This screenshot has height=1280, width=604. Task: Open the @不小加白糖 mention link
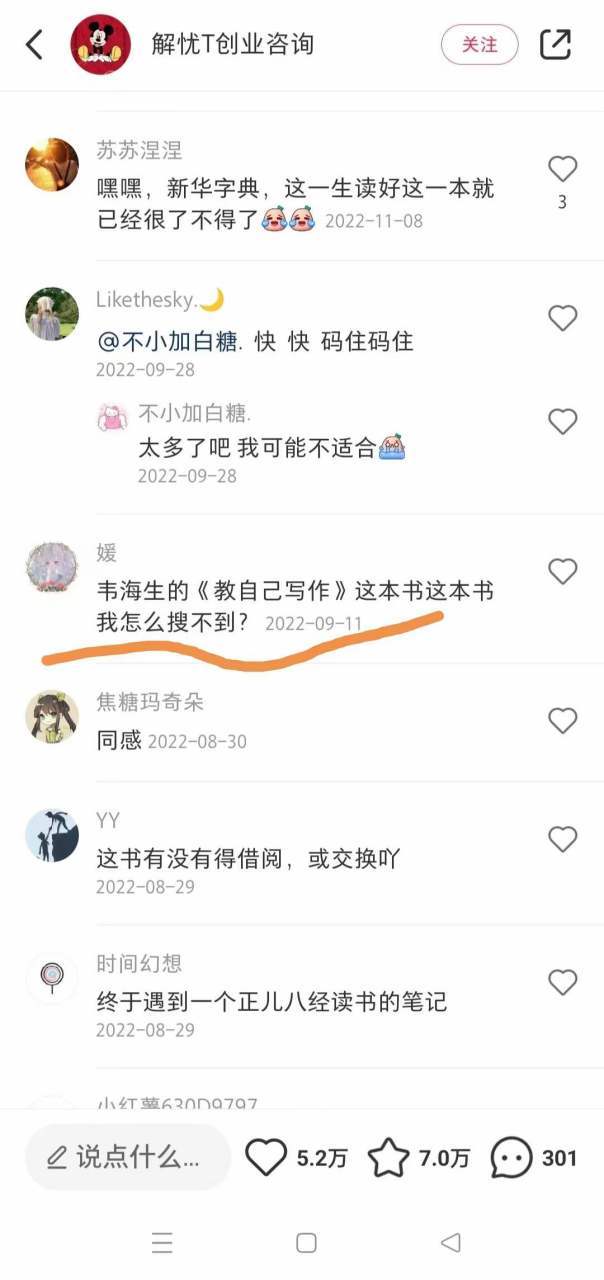coord(168,342)
